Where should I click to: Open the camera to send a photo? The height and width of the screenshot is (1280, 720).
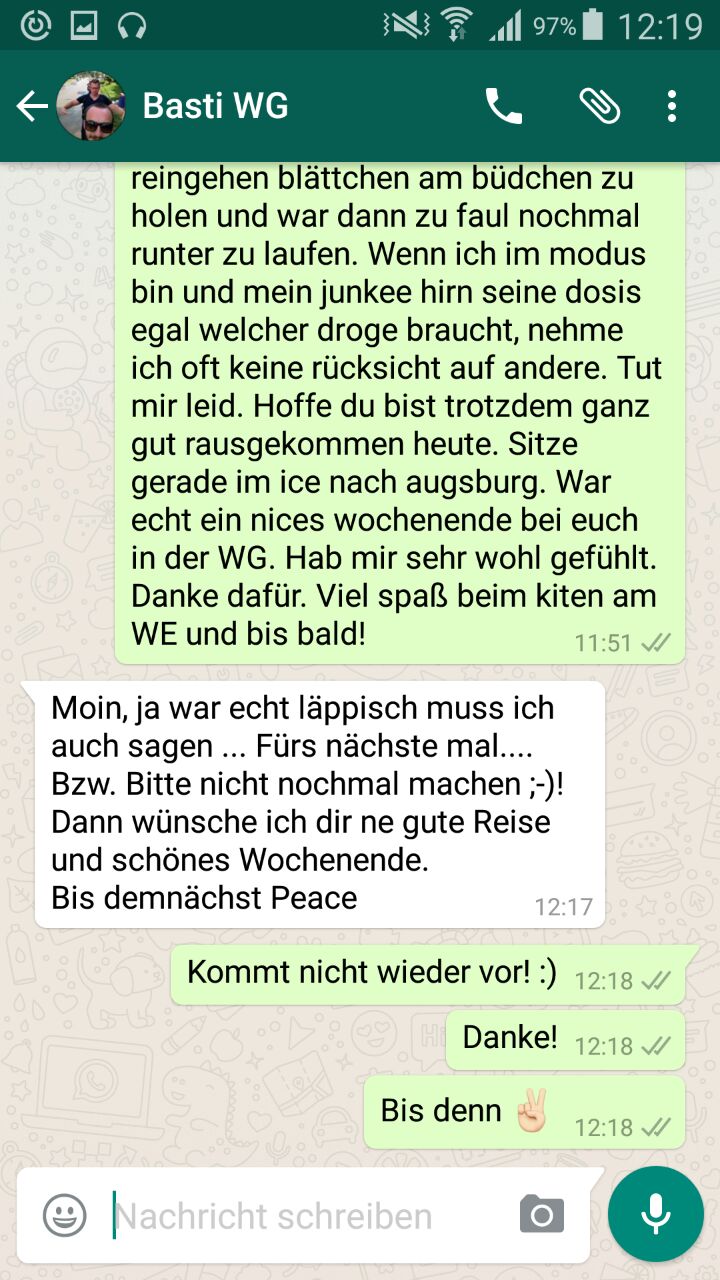(x=542, y=1215)
